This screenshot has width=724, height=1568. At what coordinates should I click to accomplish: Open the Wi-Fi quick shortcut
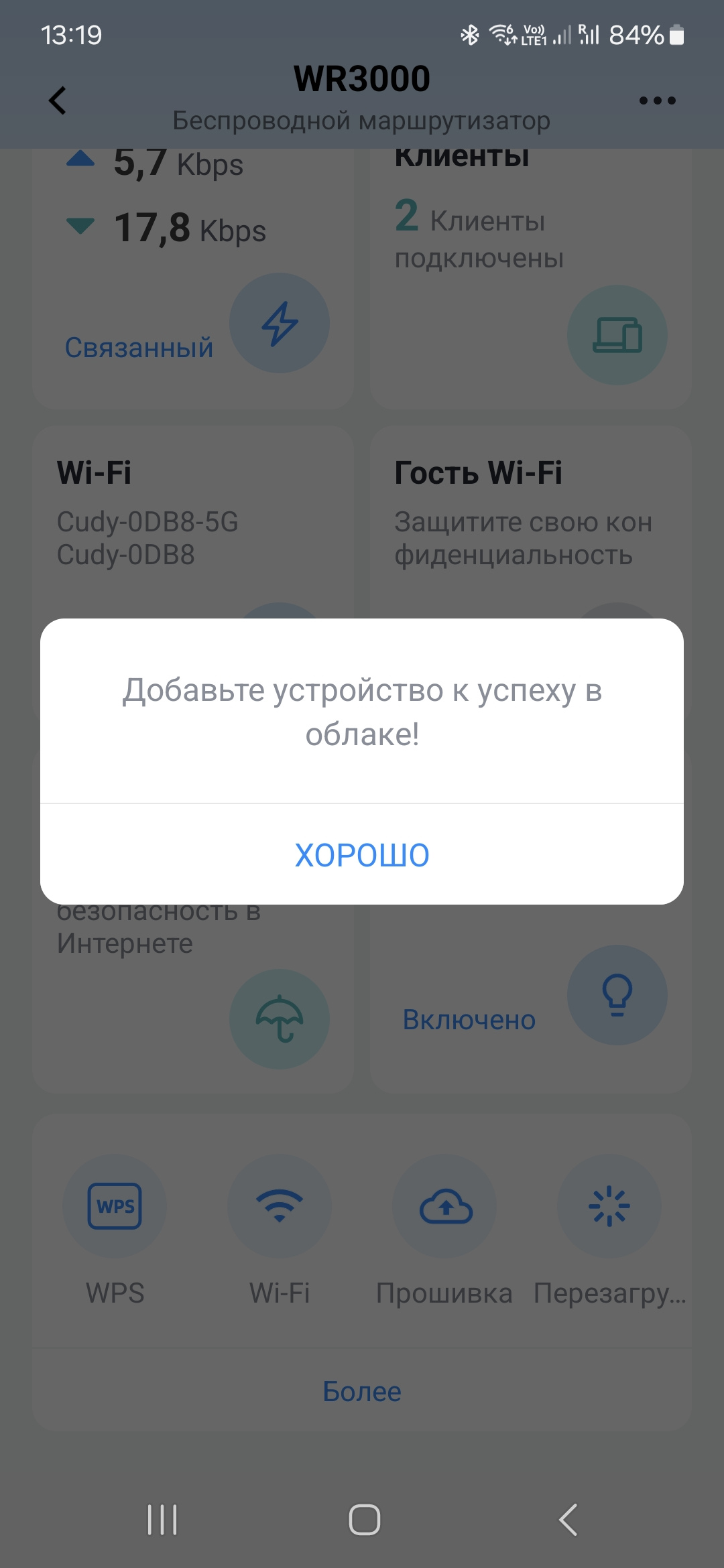tap(280, 1206)
